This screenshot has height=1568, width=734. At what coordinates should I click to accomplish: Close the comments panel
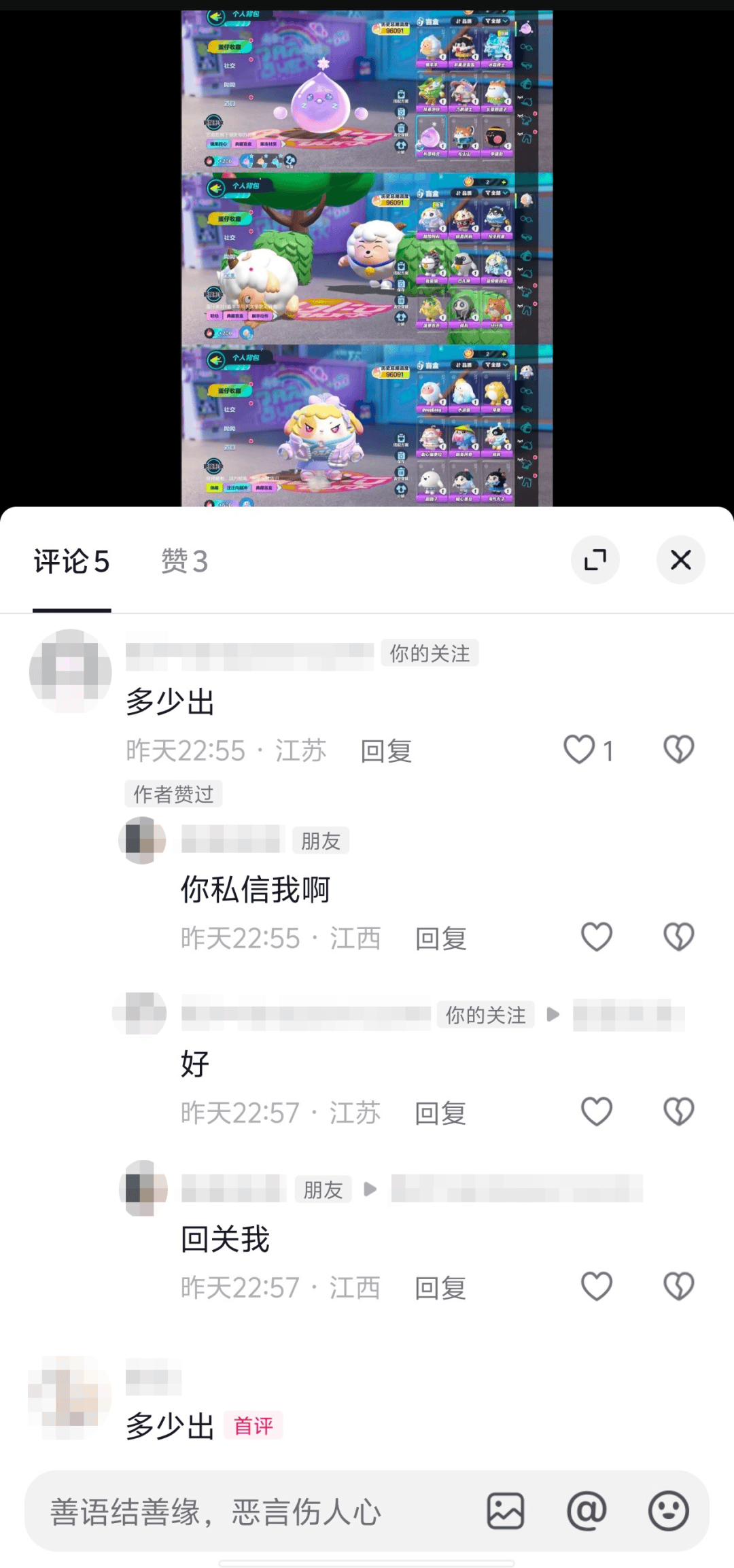(680, 560)
